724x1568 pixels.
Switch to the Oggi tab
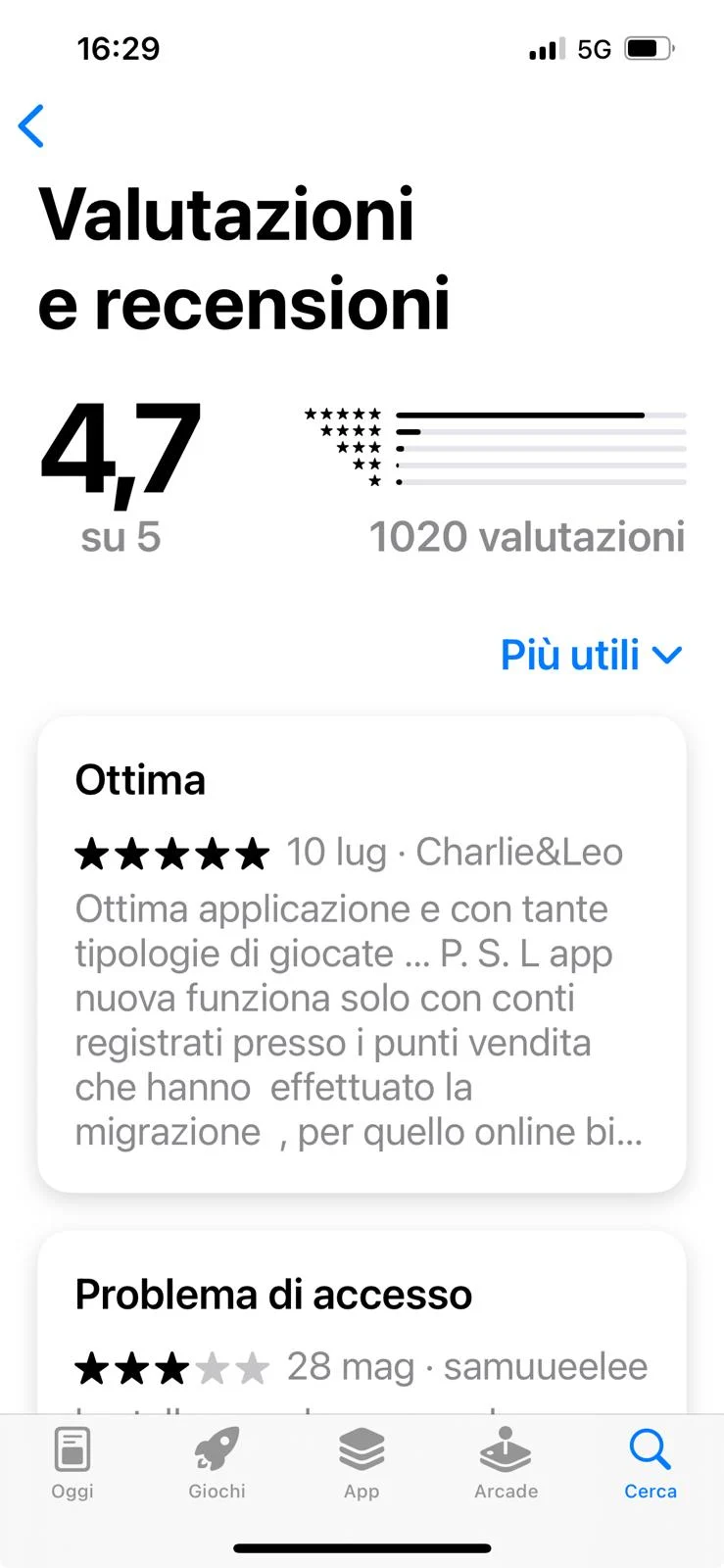pos(72,1464)
